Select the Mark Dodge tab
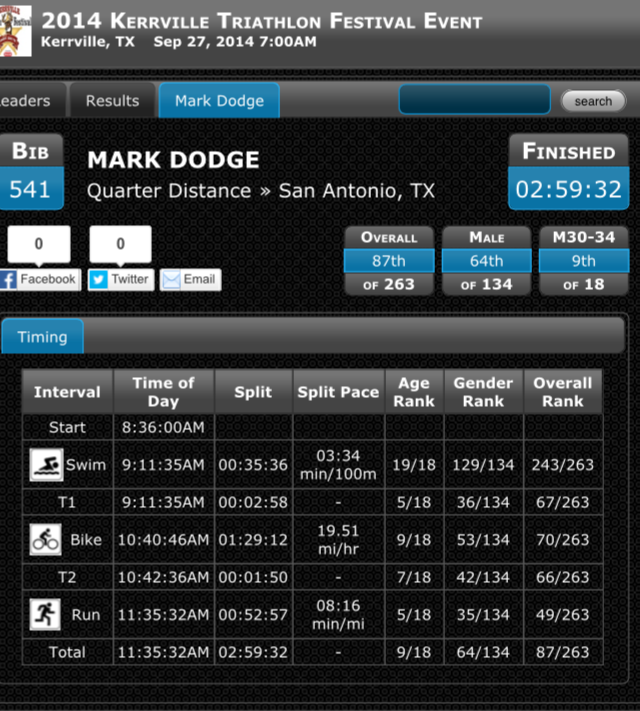The height and width of the screenshot is (711, 640). point(219,101)
